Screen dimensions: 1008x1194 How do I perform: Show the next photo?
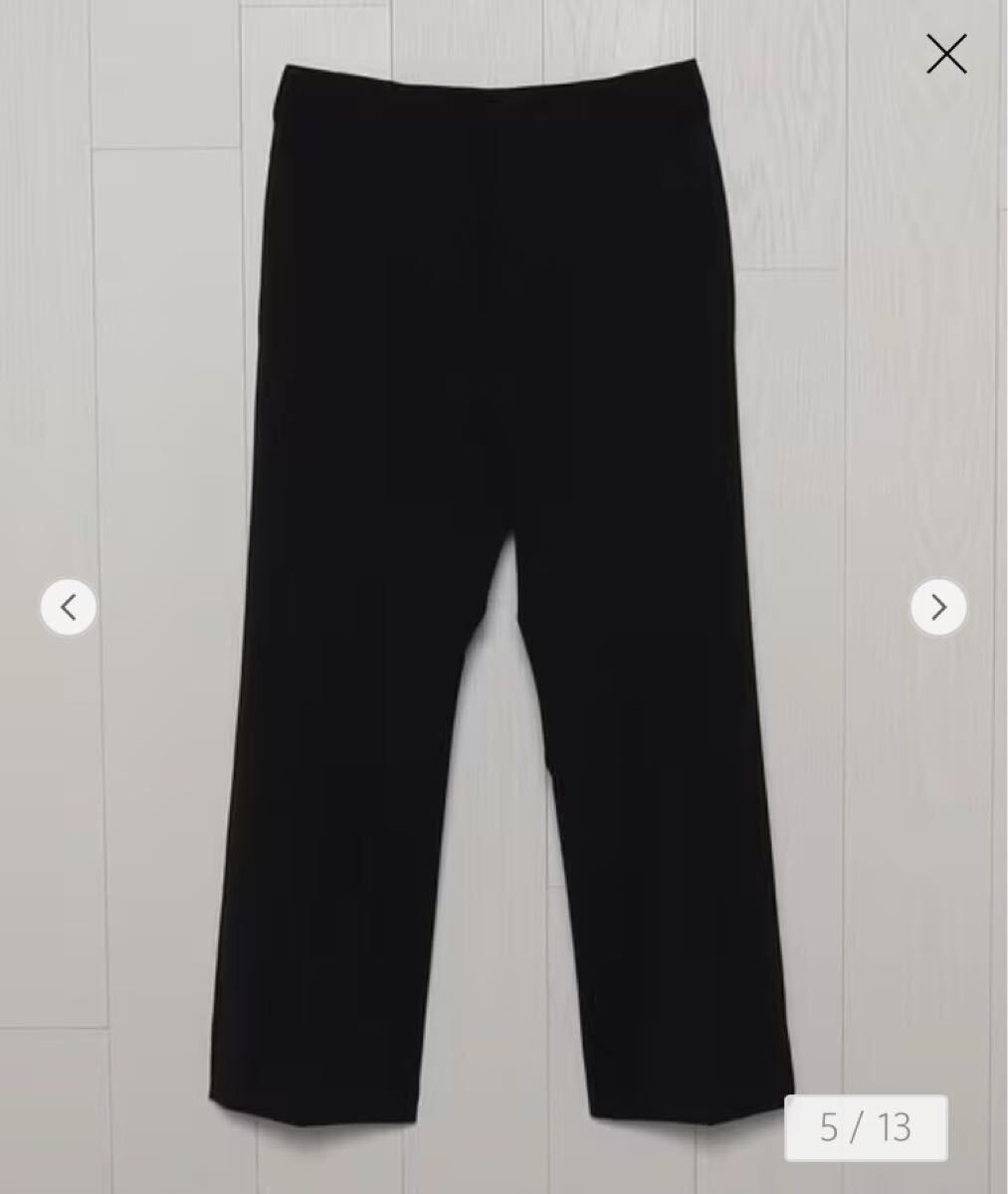tap(938, 607)
